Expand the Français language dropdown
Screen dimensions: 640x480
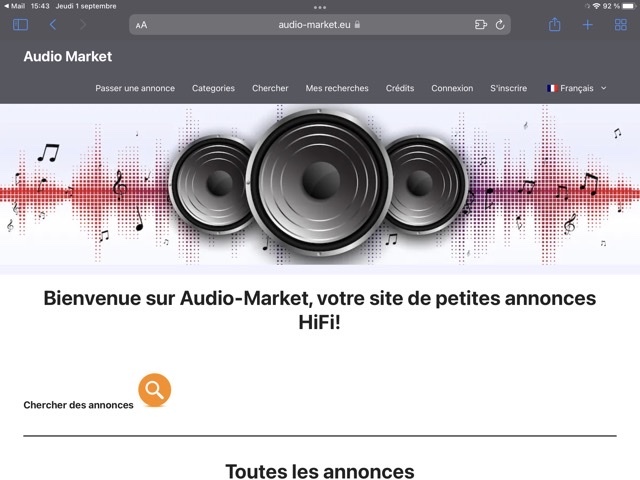coord(577,88)
